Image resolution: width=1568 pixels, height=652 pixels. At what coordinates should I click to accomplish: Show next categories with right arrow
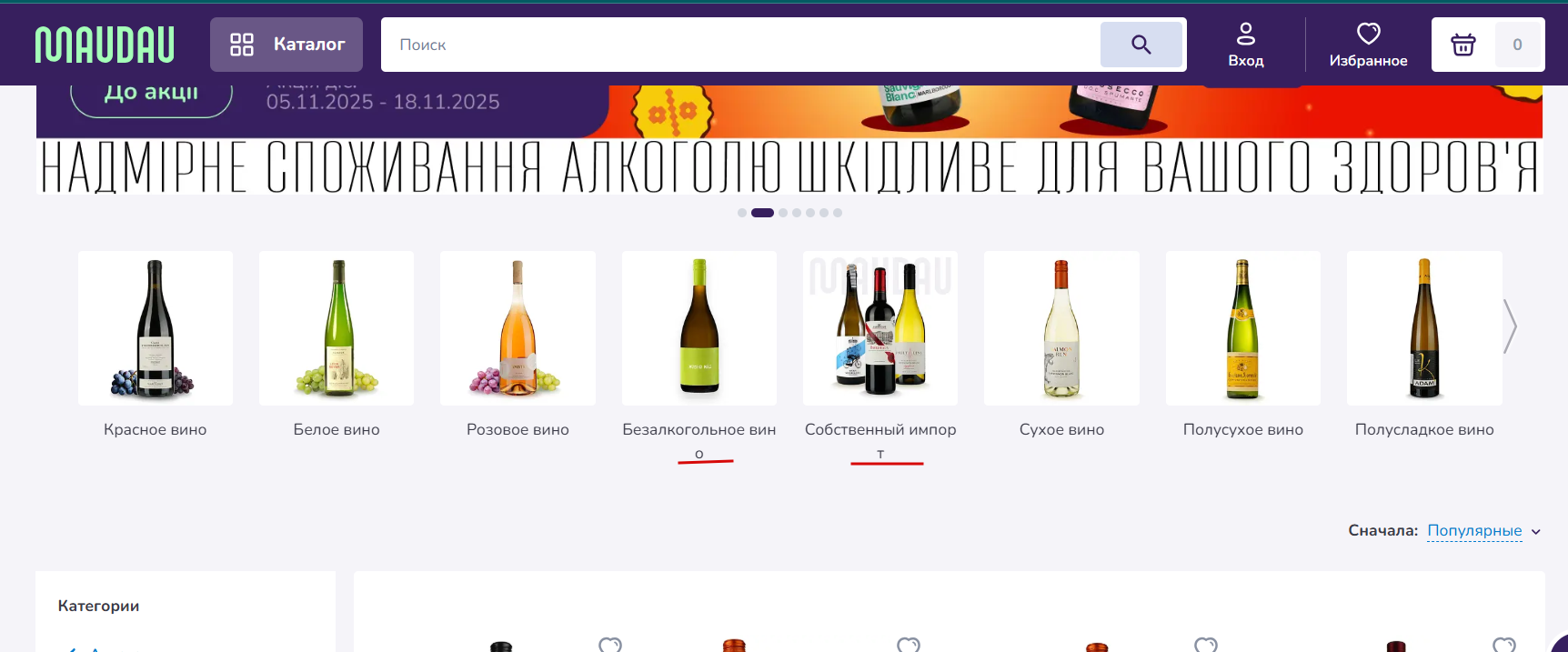(x=1510, y=326)
